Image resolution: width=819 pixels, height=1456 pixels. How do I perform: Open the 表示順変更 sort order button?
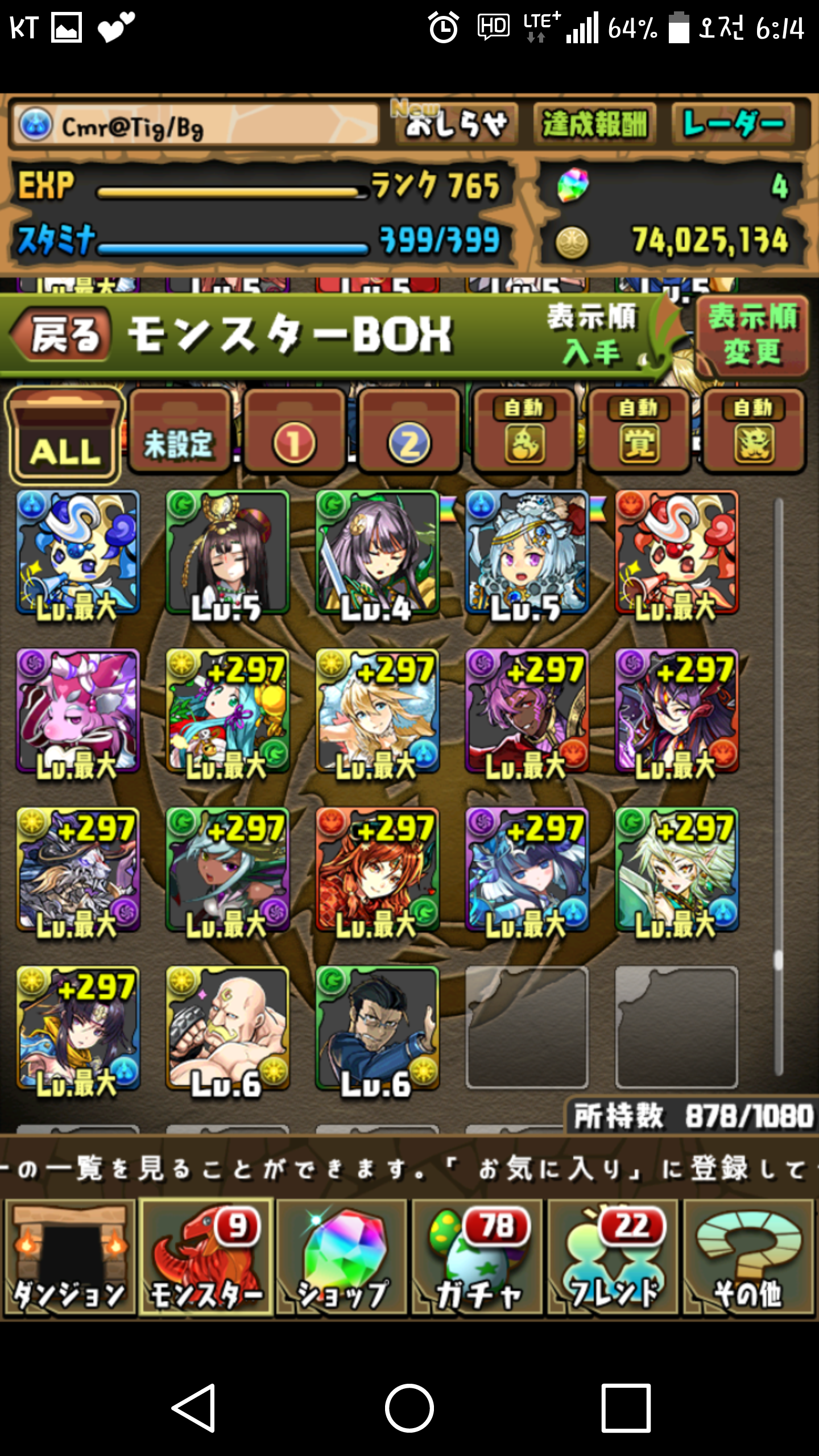coord(752,334)
